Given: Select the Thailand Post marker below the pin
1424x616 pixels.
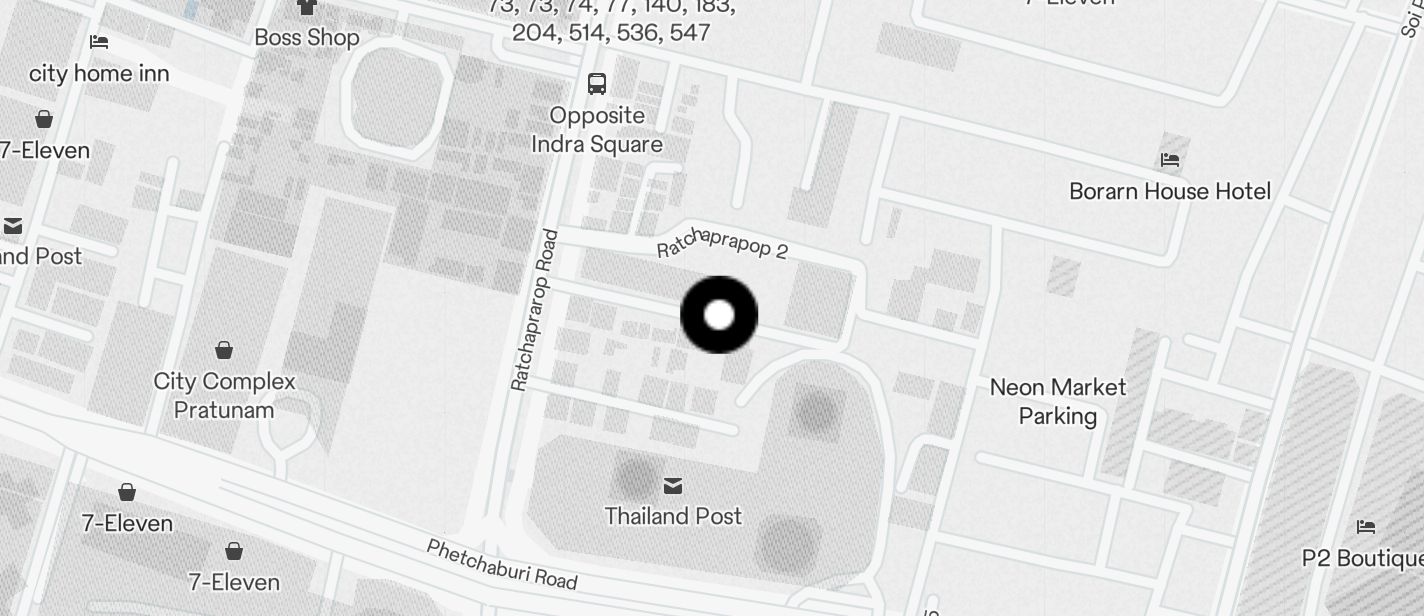Looking at the screenshot, I should point(673,486).
